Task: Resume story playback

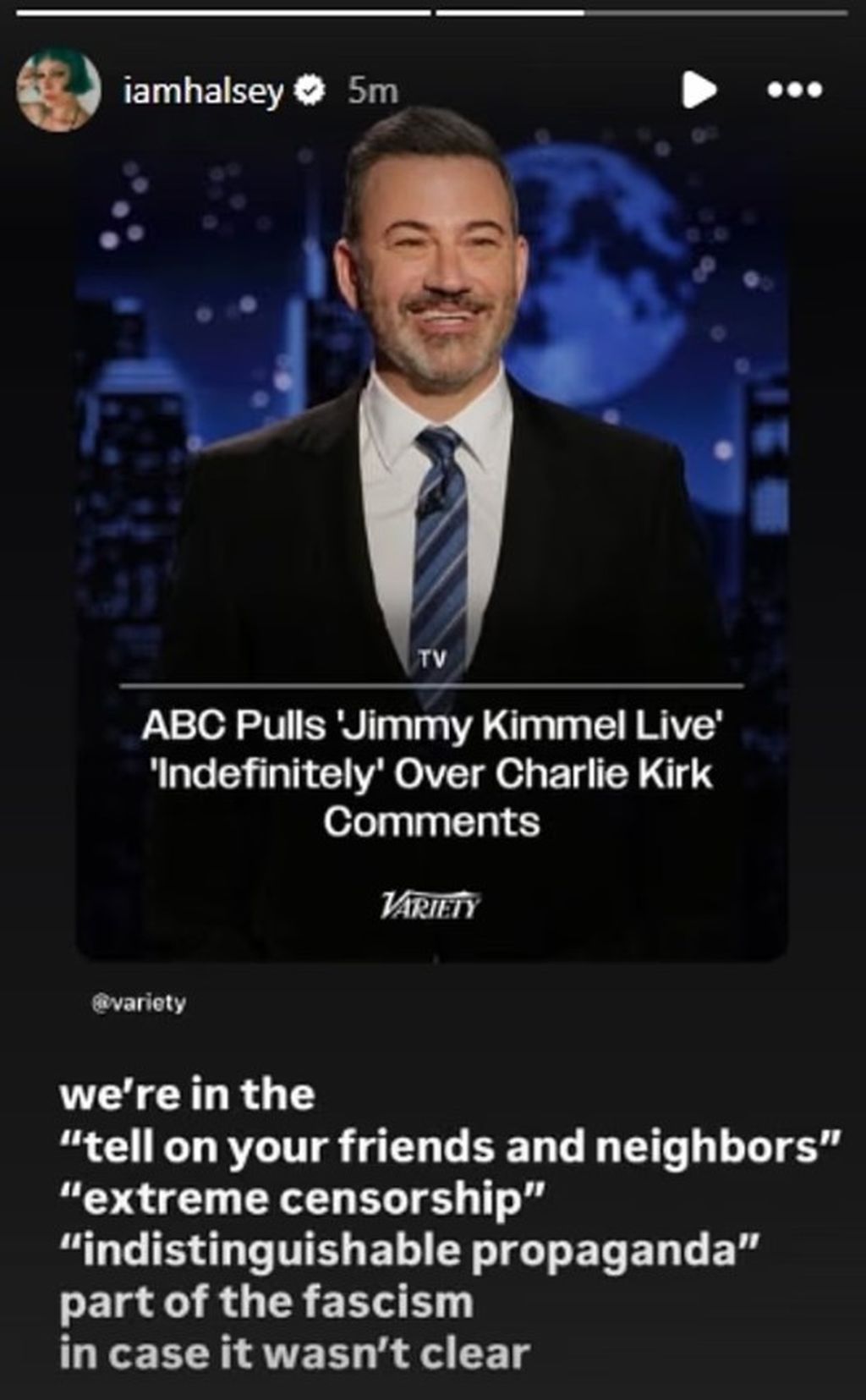Action: coord(699,89)
